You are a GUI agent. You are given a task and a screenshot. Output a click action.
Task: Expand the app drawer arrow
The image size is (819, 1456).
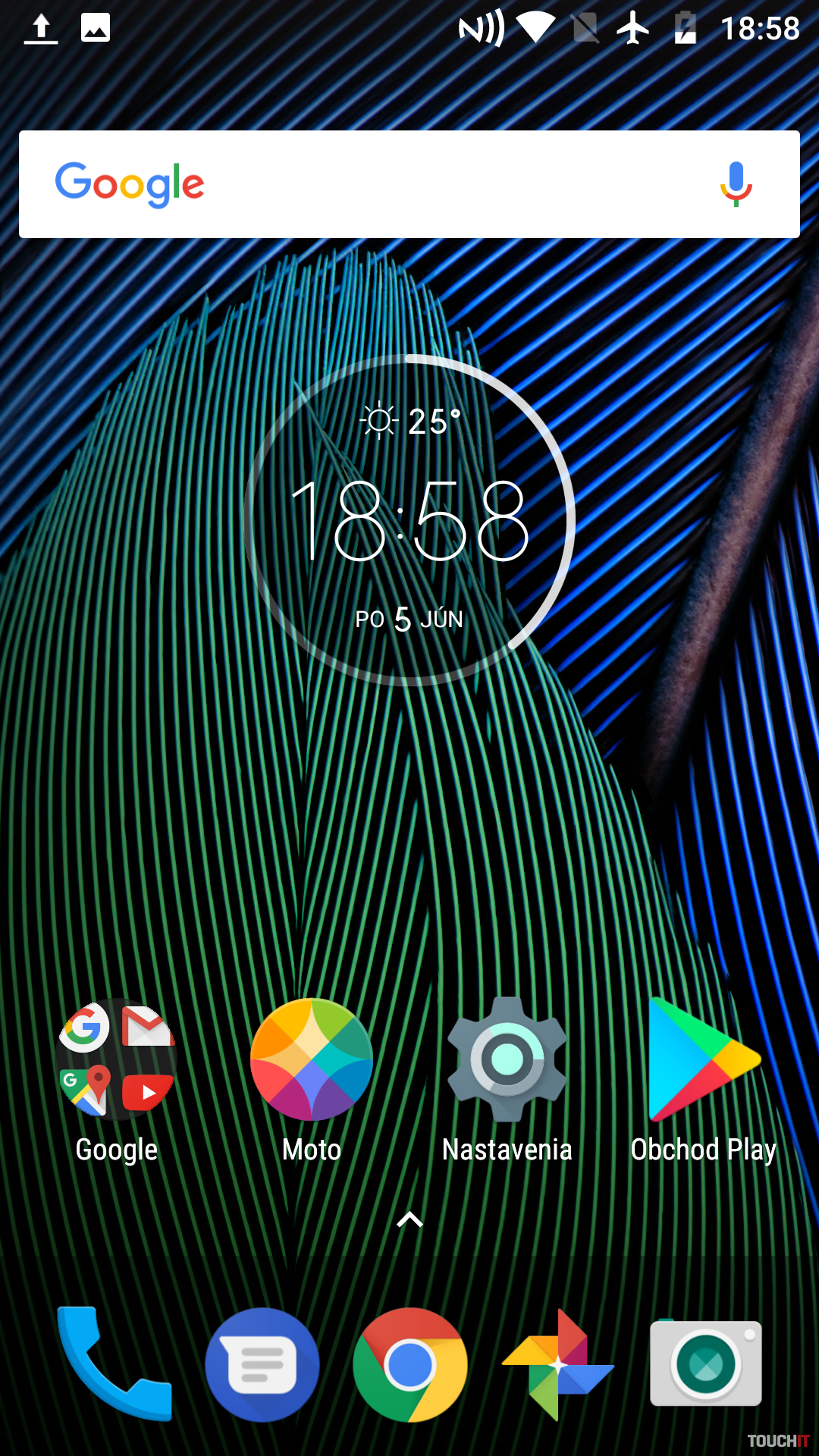point(409,1220)
